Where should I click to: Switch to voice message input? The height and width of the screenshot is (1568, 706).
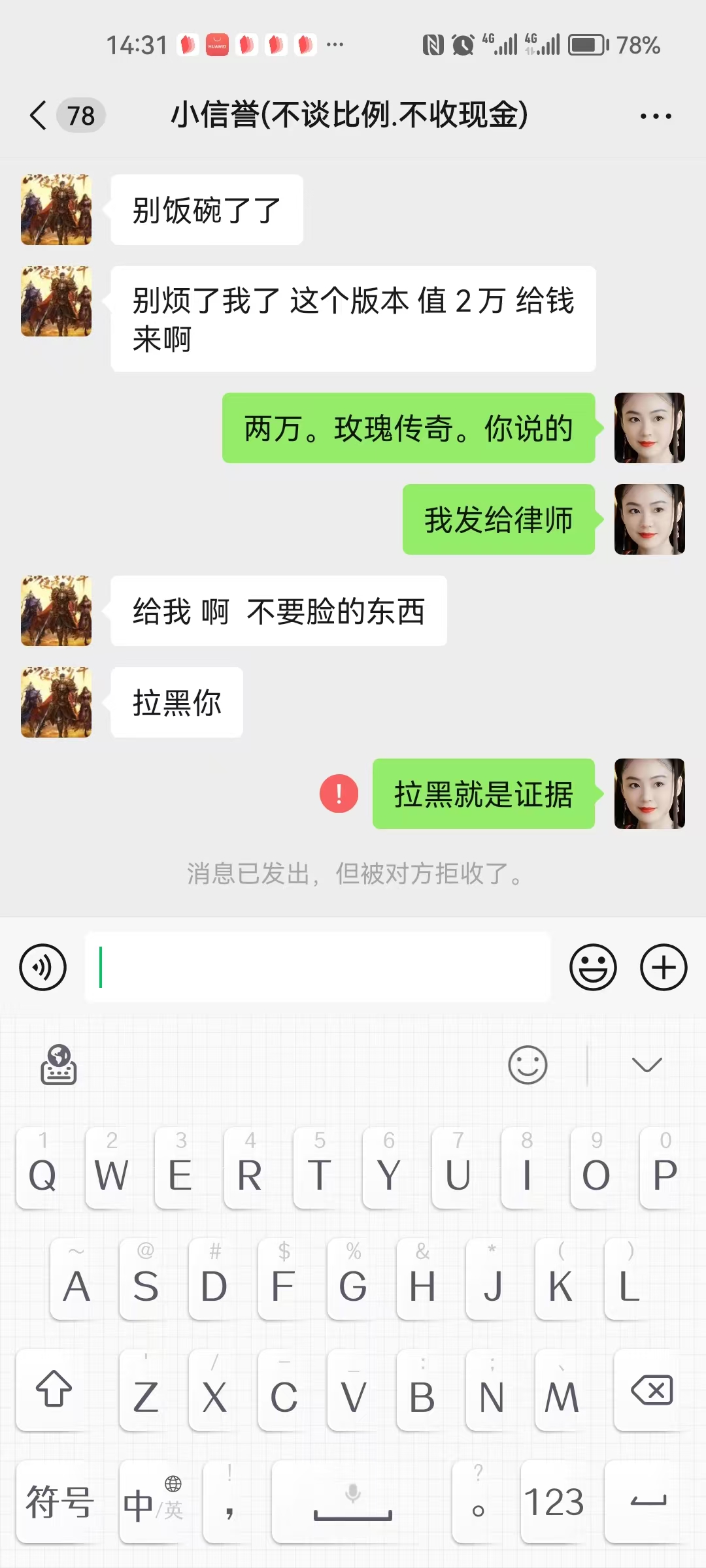point(43,968)
